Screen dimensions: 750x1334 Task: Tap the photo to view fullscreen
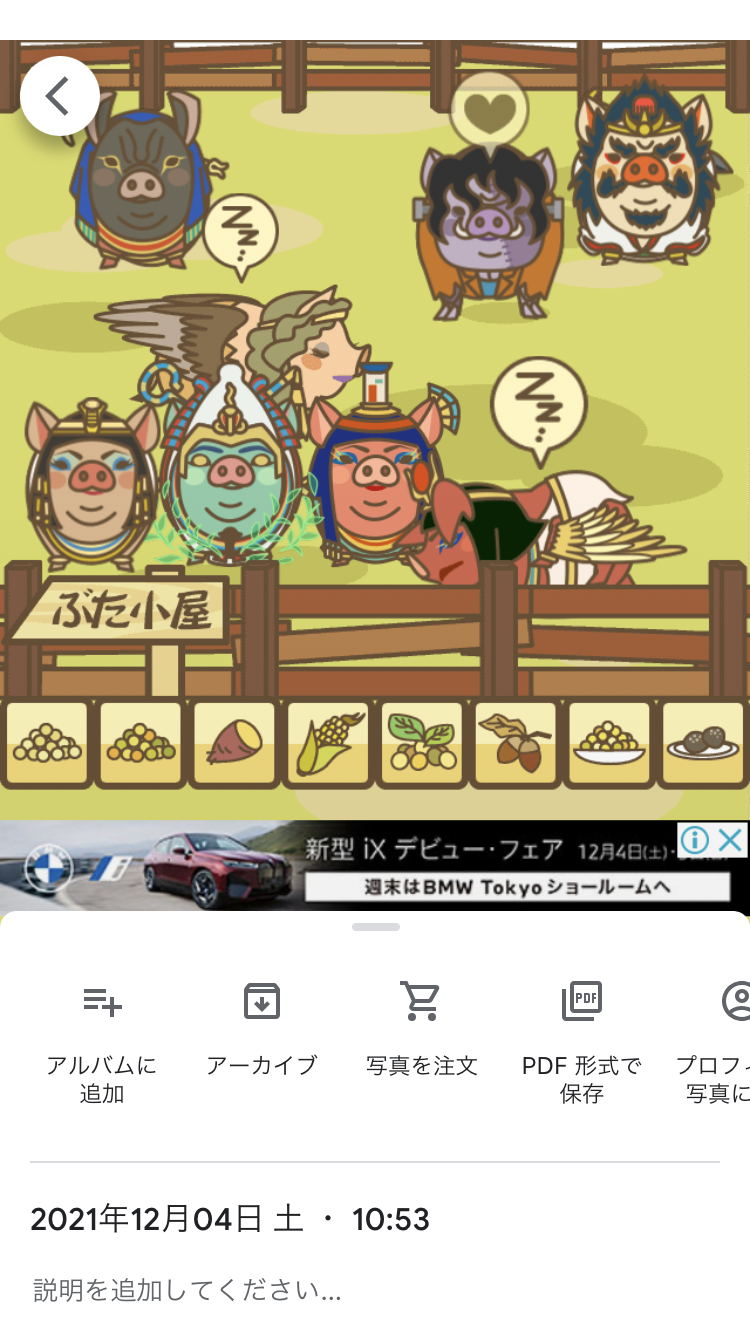click(x=375, y=430)
